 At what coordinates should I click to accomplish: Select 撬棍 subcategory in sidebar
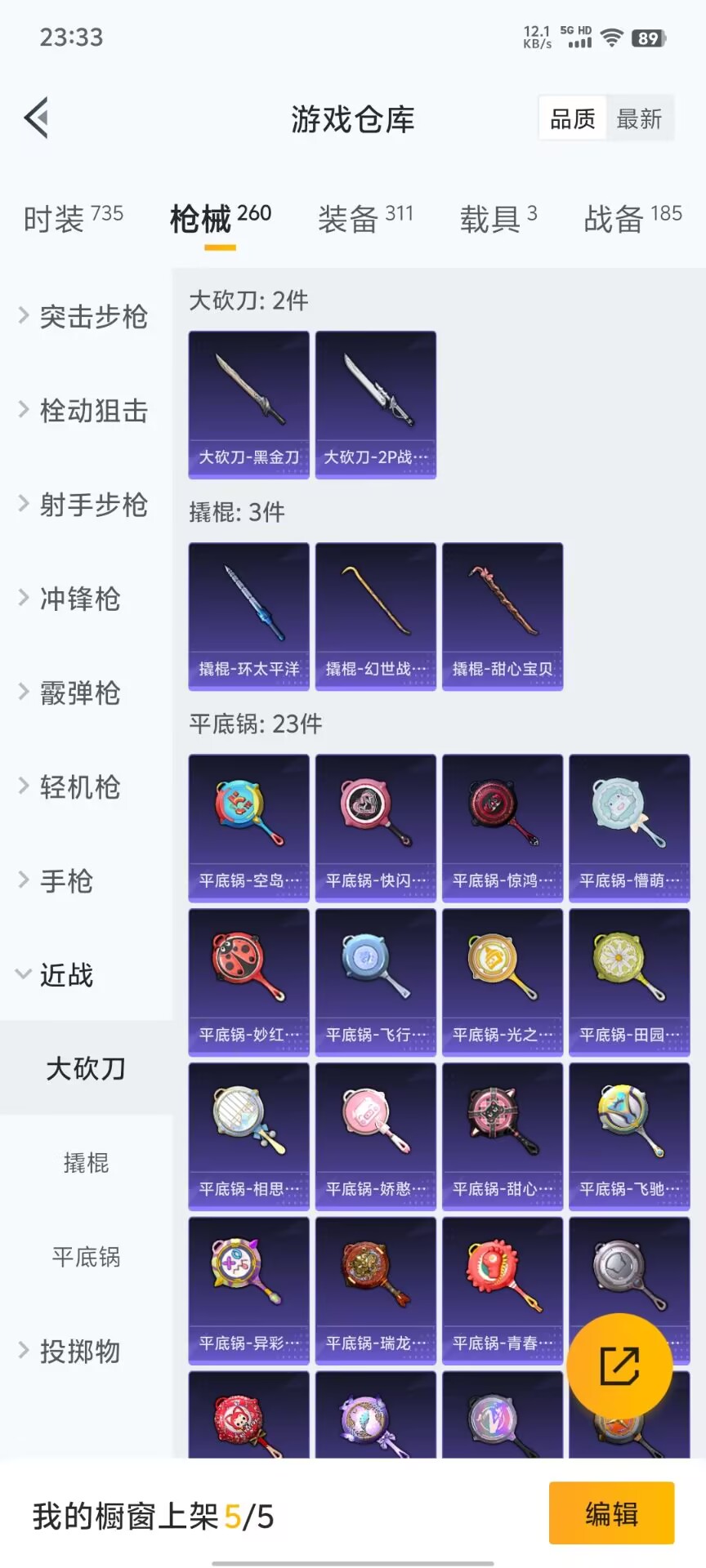[86, 1162]
